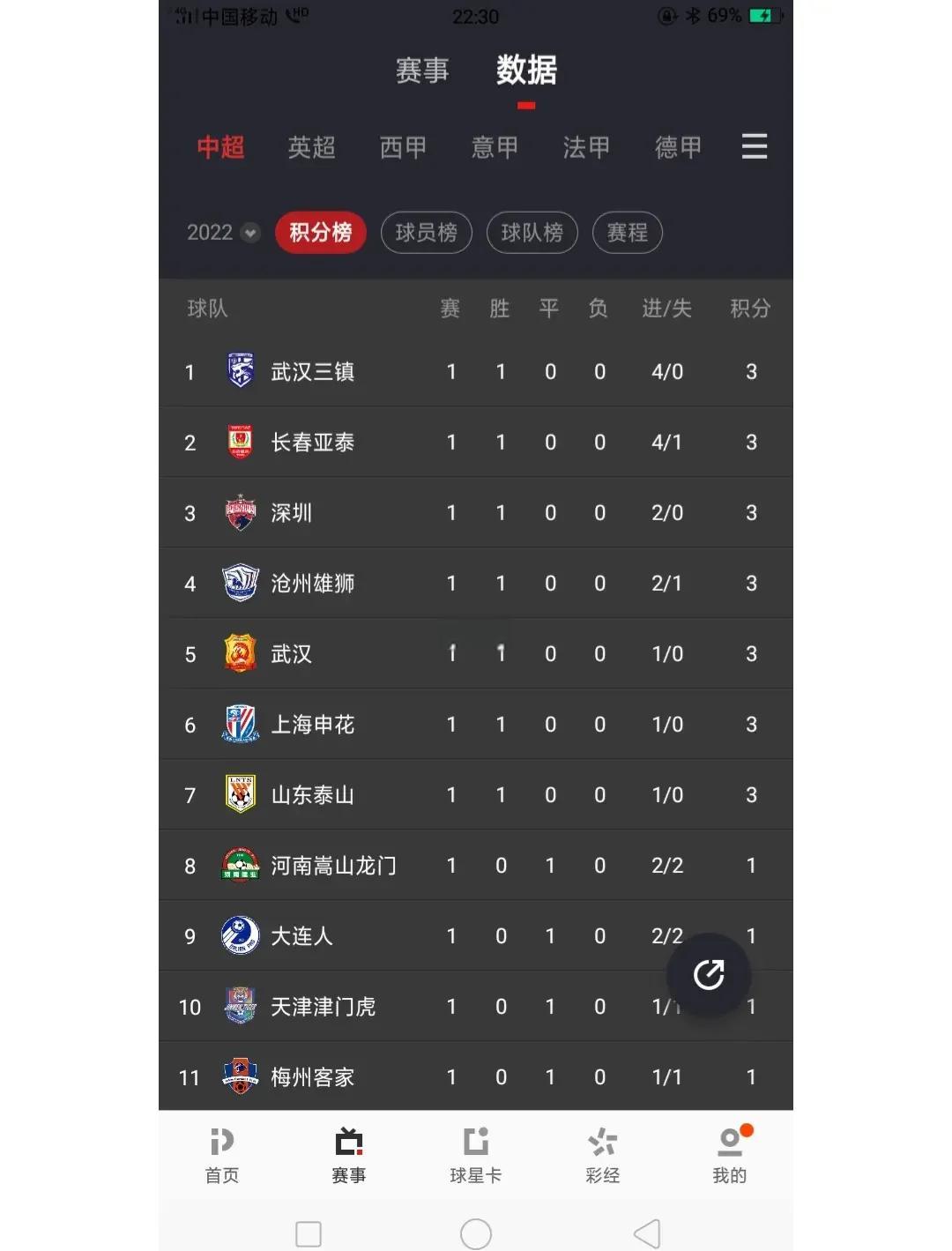952x1251 pixels.
Task: Tap the floating share button
Action: click(x=709, y=974)
